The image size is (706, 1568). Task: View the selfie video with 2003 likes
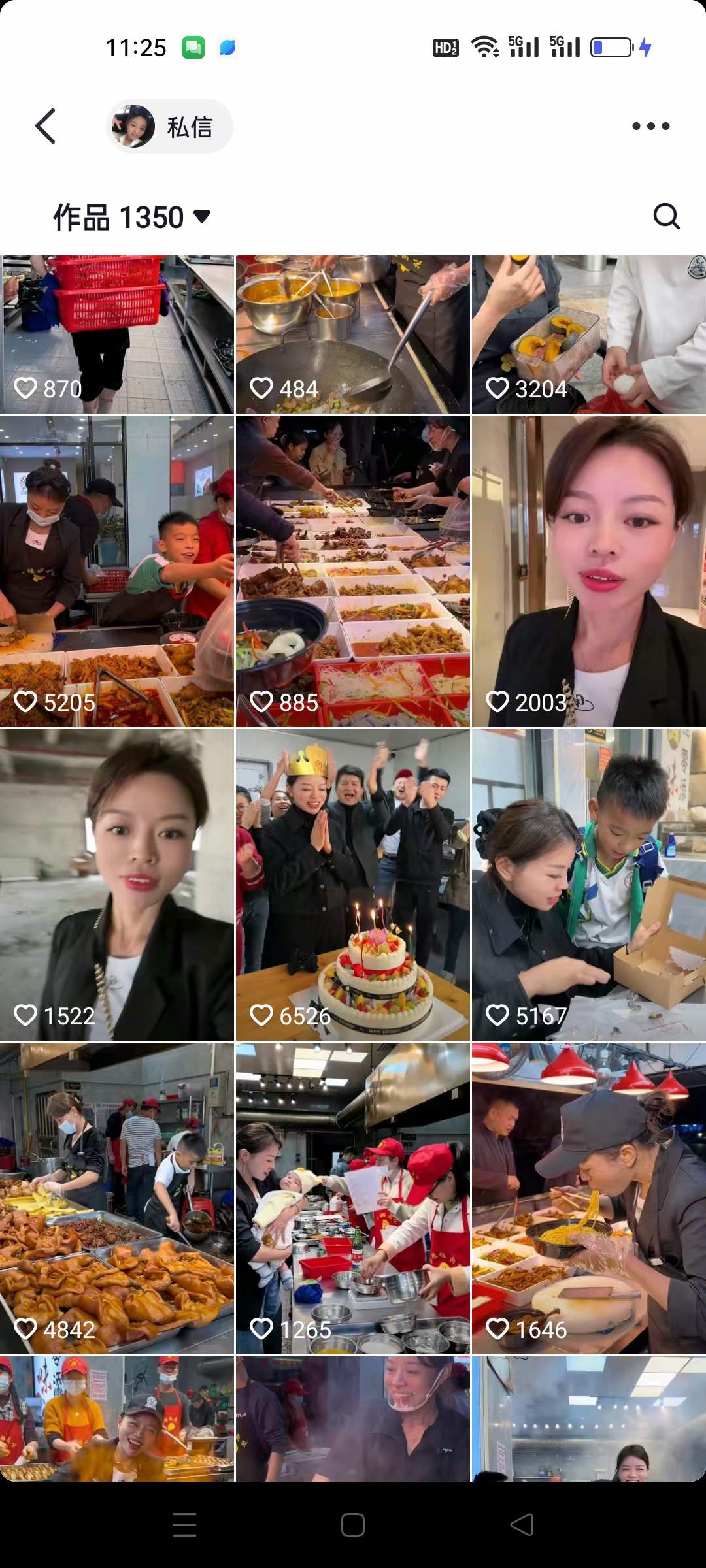point(588,572)
